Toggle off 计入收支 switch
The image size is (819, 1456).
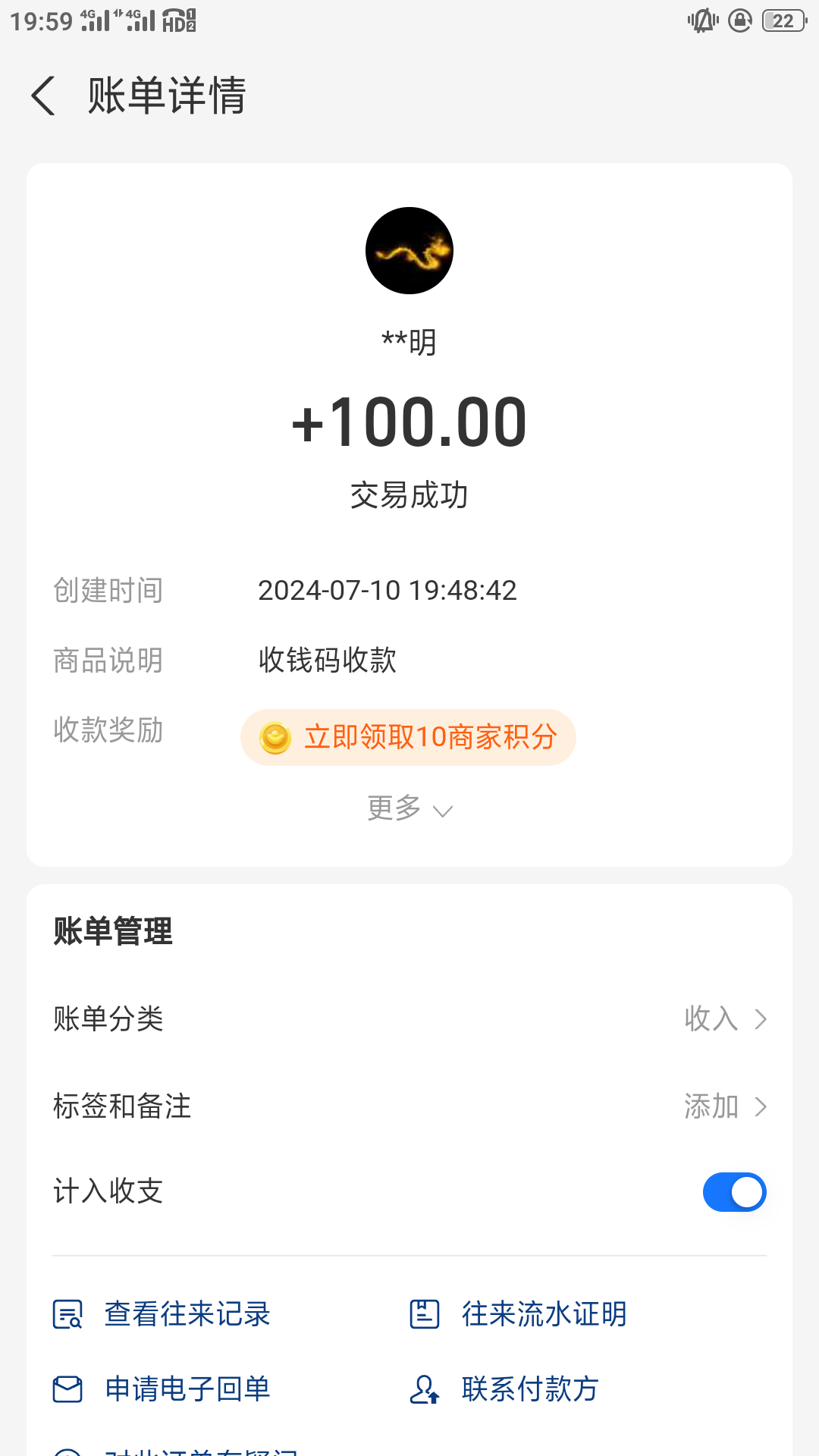[734, 1192]
